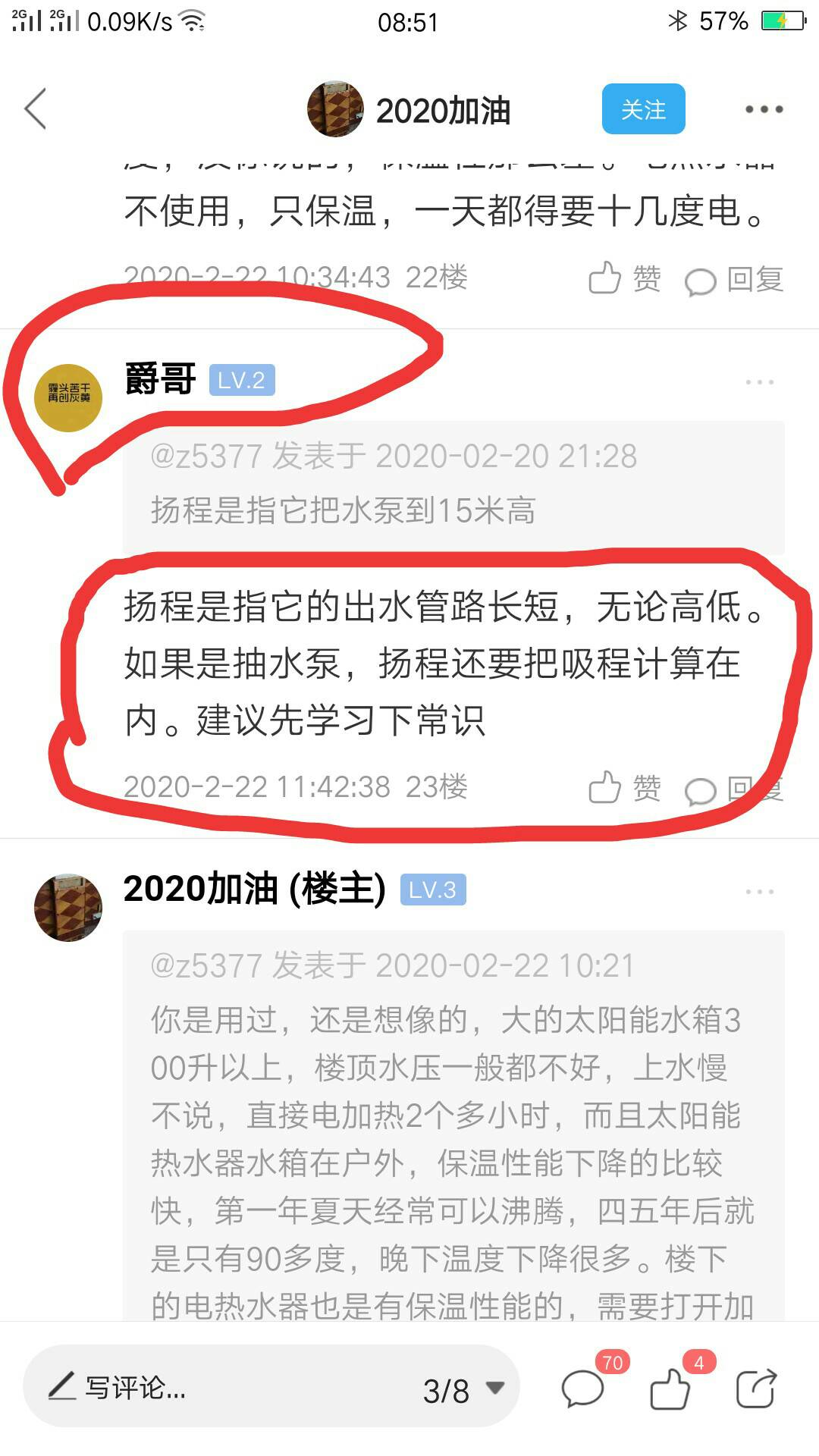819x1456 pixels.
Task: Go back using the top-left arrow
Action: pyautogui.click(x=36, y=109)
